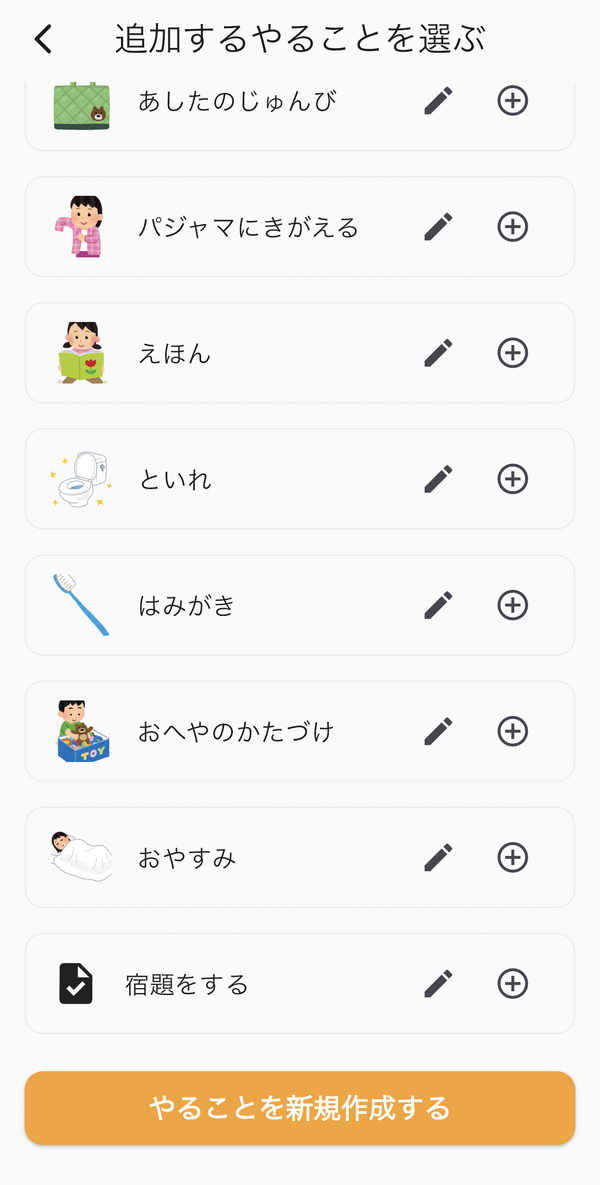This screenshot has height=1185, width=600.
Task: Tap やることを新規作成する button
Action: tap(300, 1108)
